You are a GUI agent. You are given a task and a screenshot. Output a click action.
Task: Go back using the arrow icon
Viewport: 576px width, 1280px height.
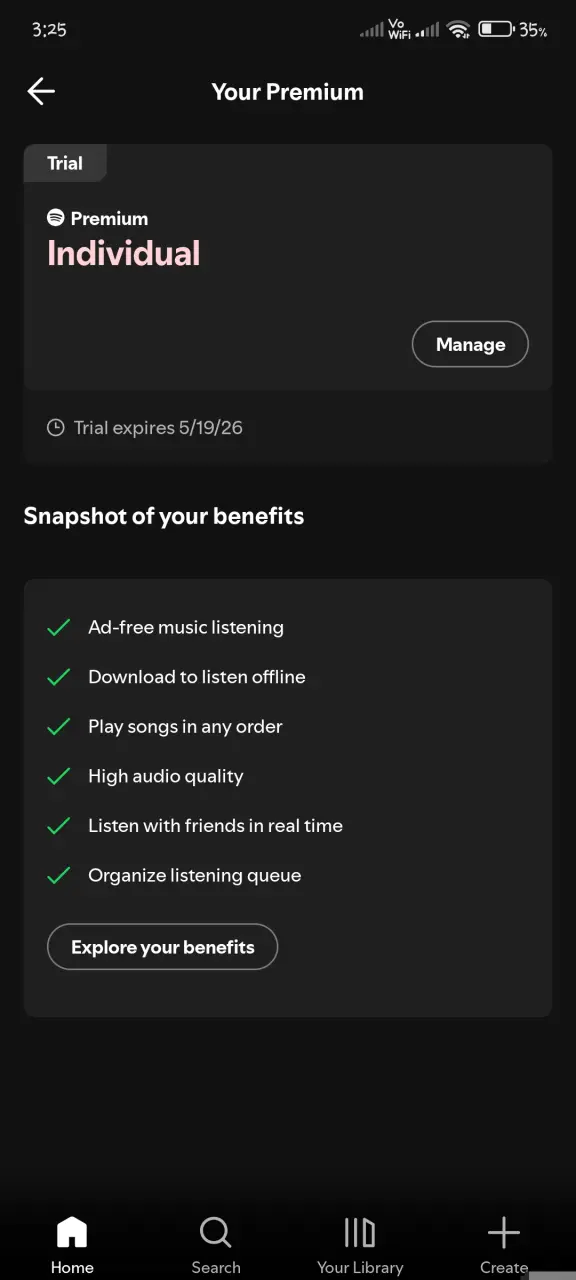pyautogui.click(x=41, y=92)
